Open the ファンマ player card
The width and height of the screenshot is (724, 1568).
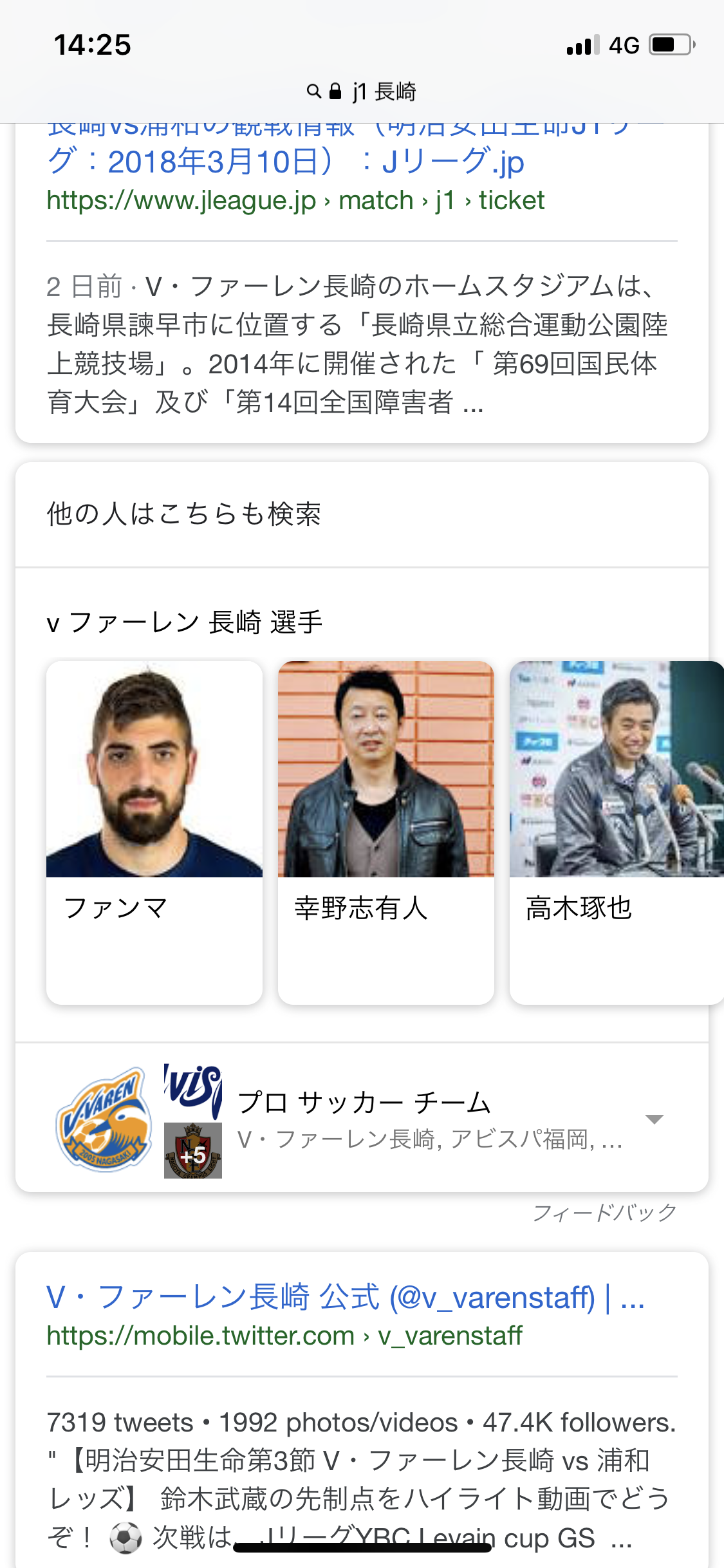(154, 832)
